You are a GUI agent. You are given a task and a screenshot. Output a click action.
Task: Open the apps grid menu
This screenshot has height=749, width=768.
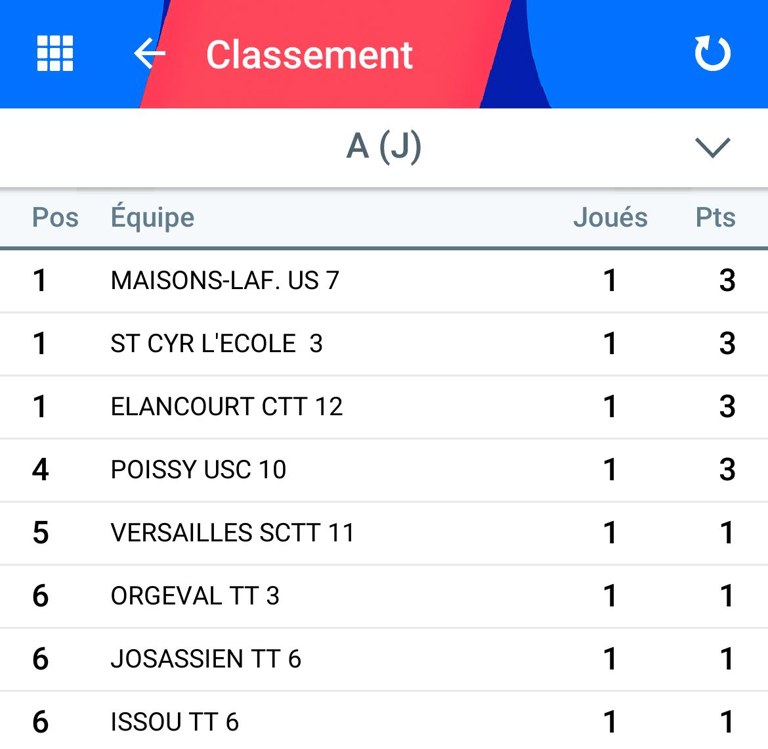[55, 54]
